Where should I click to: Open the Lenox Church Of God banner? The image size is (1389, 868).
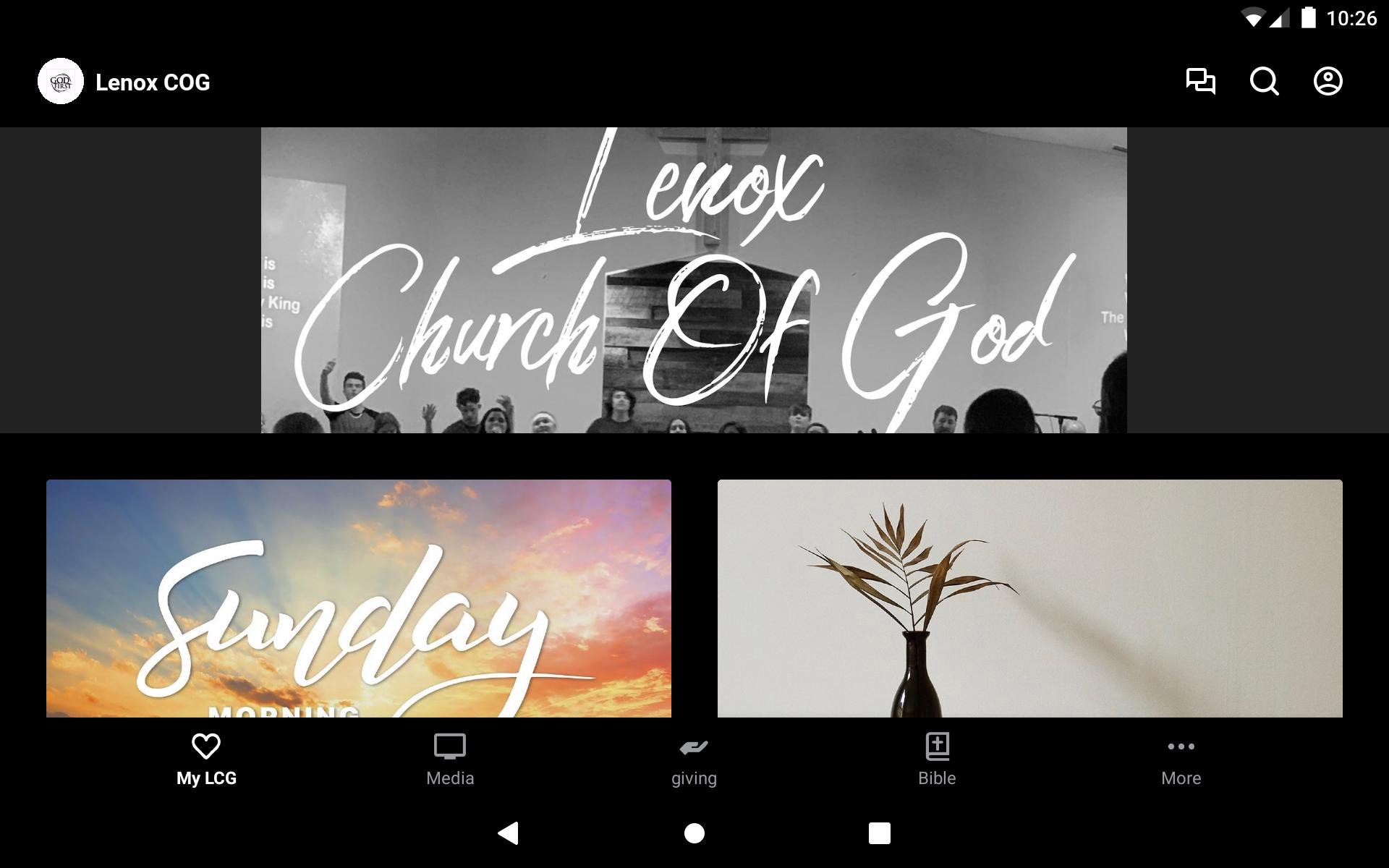694,281
